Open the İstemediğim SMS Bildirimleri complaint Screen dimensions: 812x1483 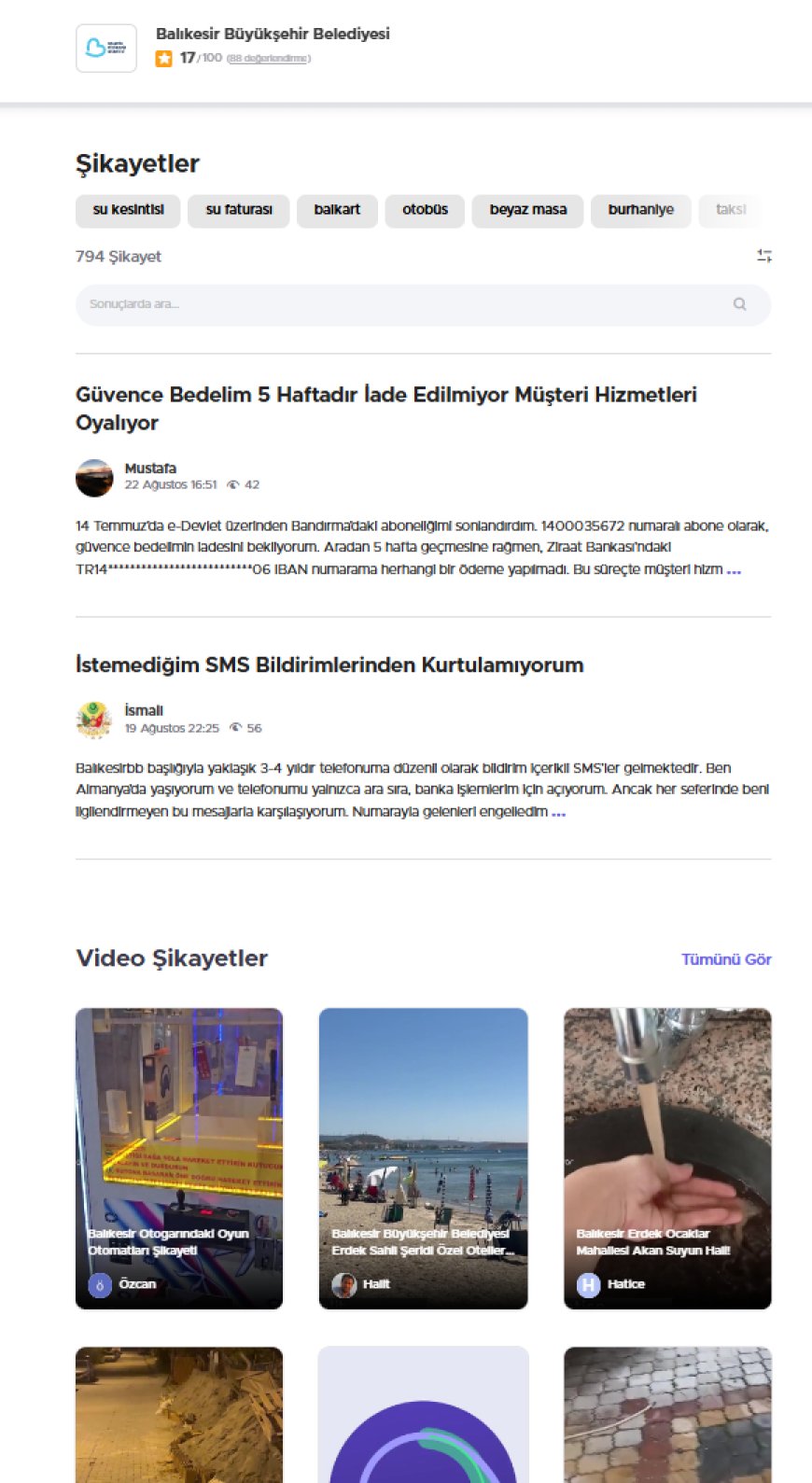[x=329, y=665]
